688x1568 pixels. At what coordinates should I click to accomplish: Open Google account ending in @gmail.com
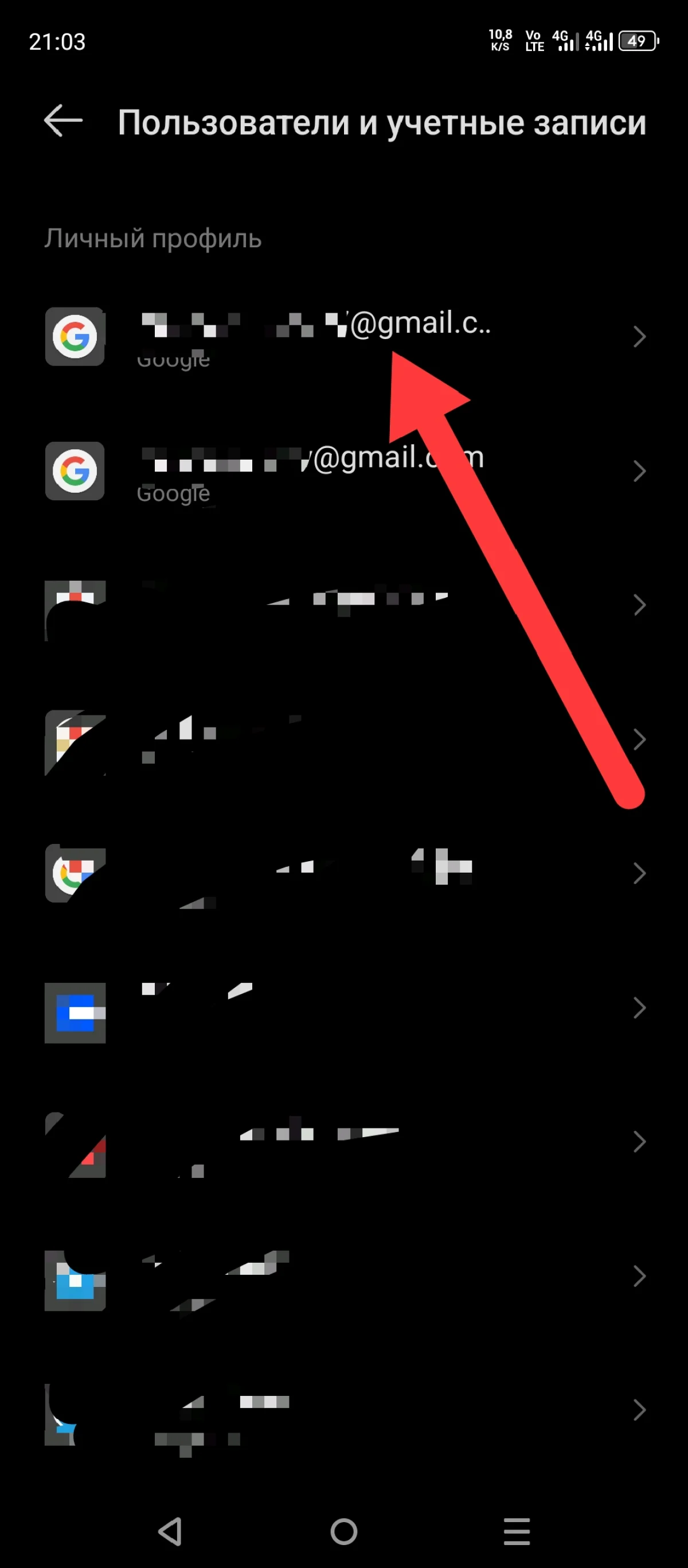click(316, 470)
